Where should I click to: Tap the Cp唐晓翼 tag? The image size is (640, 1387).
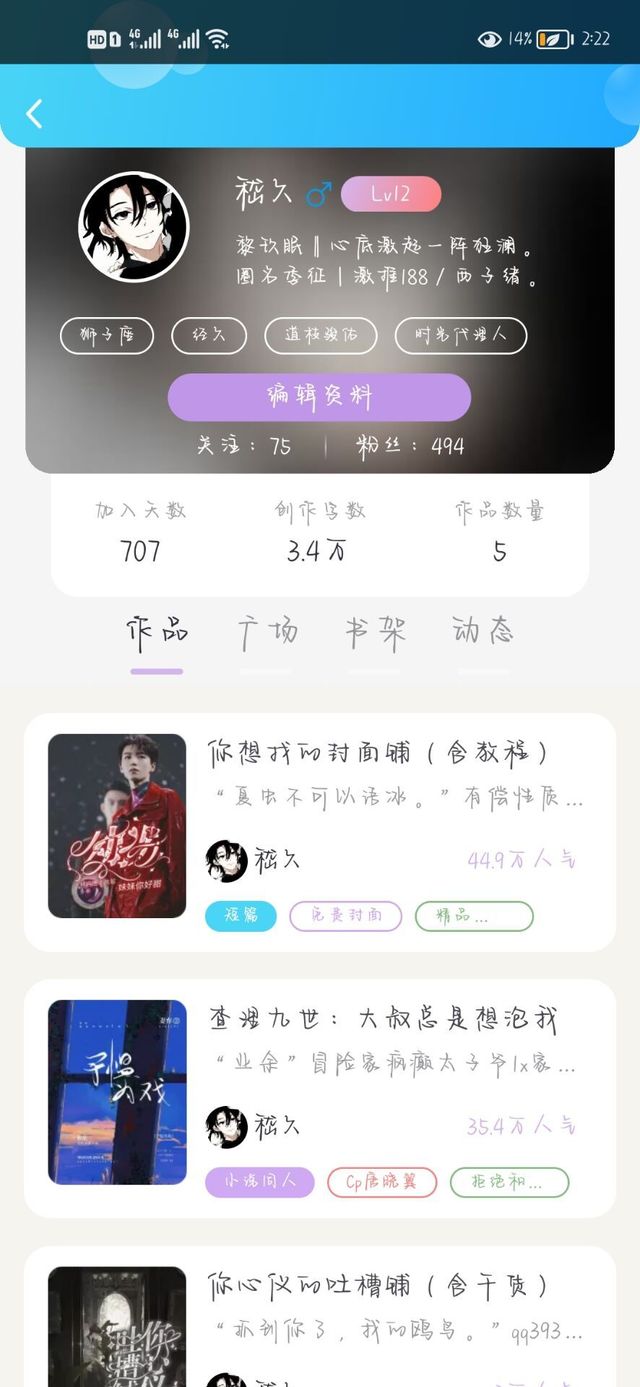[381, 1182]
